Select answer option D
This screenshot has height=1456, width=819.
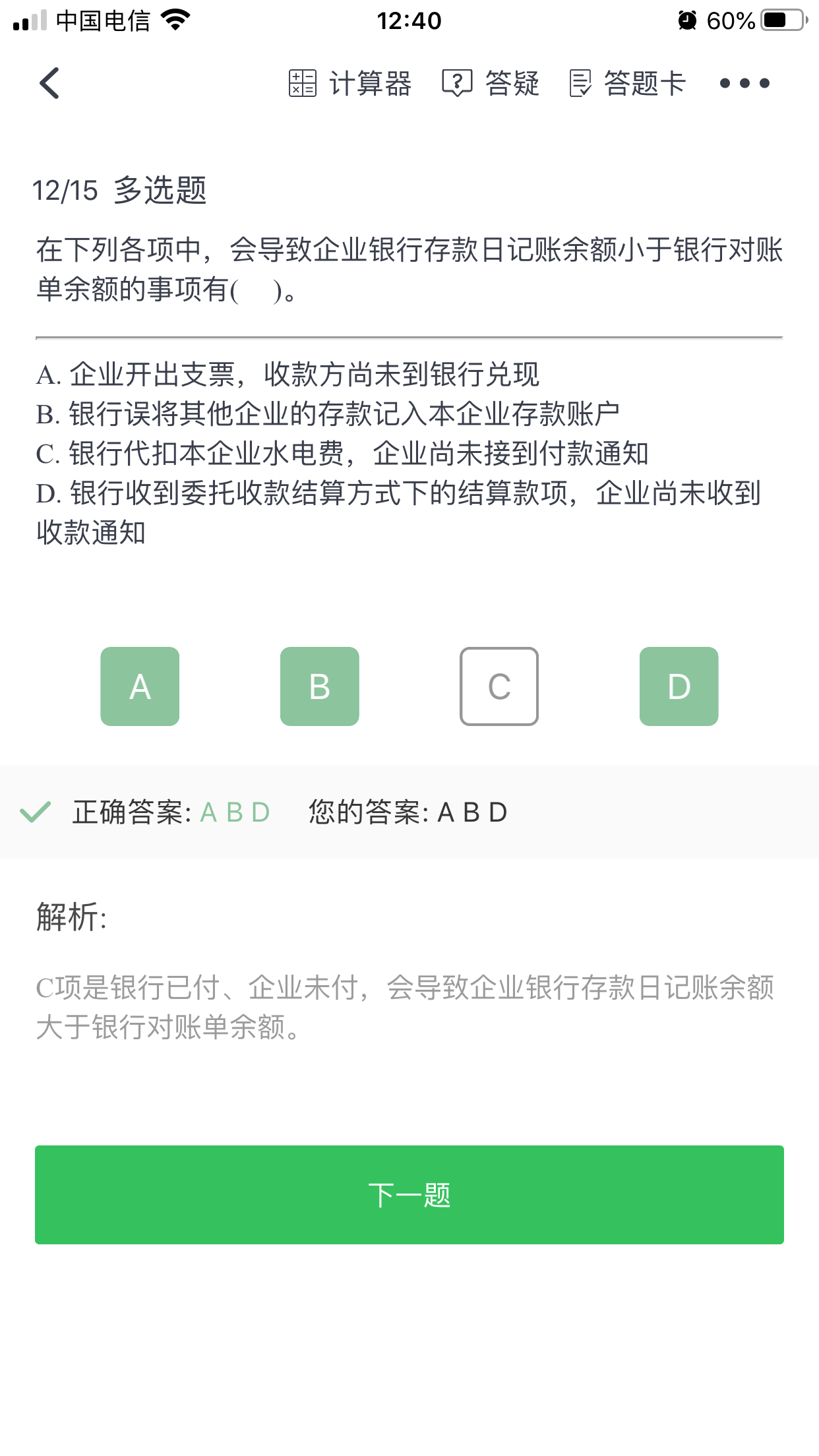pos(679,686)
